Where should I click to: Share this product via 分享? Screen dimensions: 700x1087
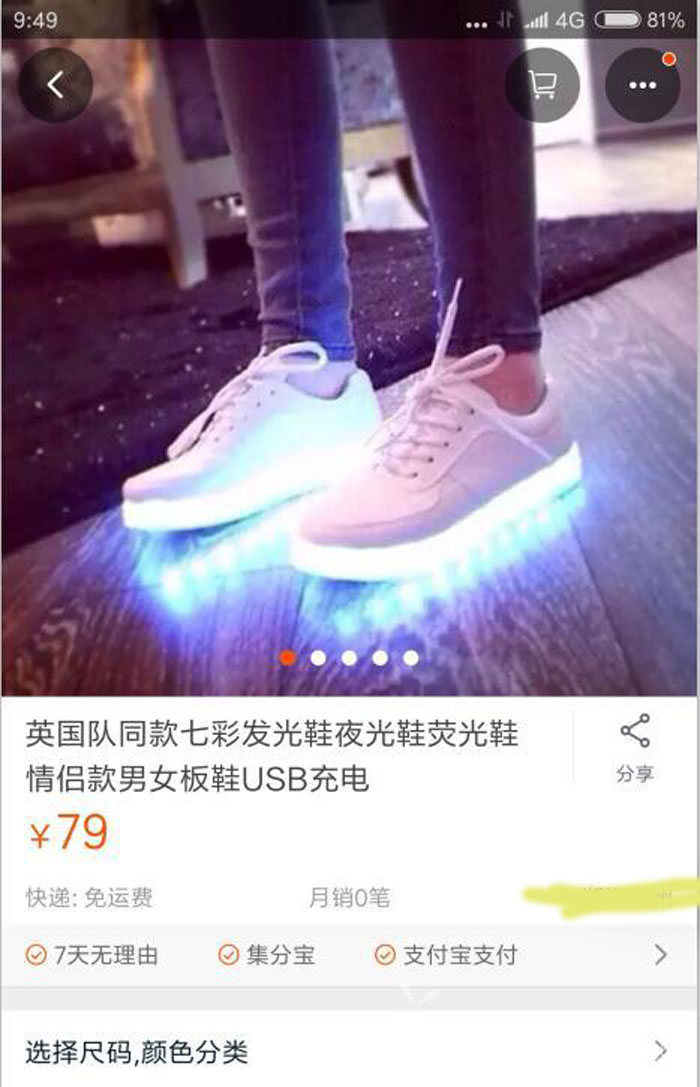(x=634, y=748)
